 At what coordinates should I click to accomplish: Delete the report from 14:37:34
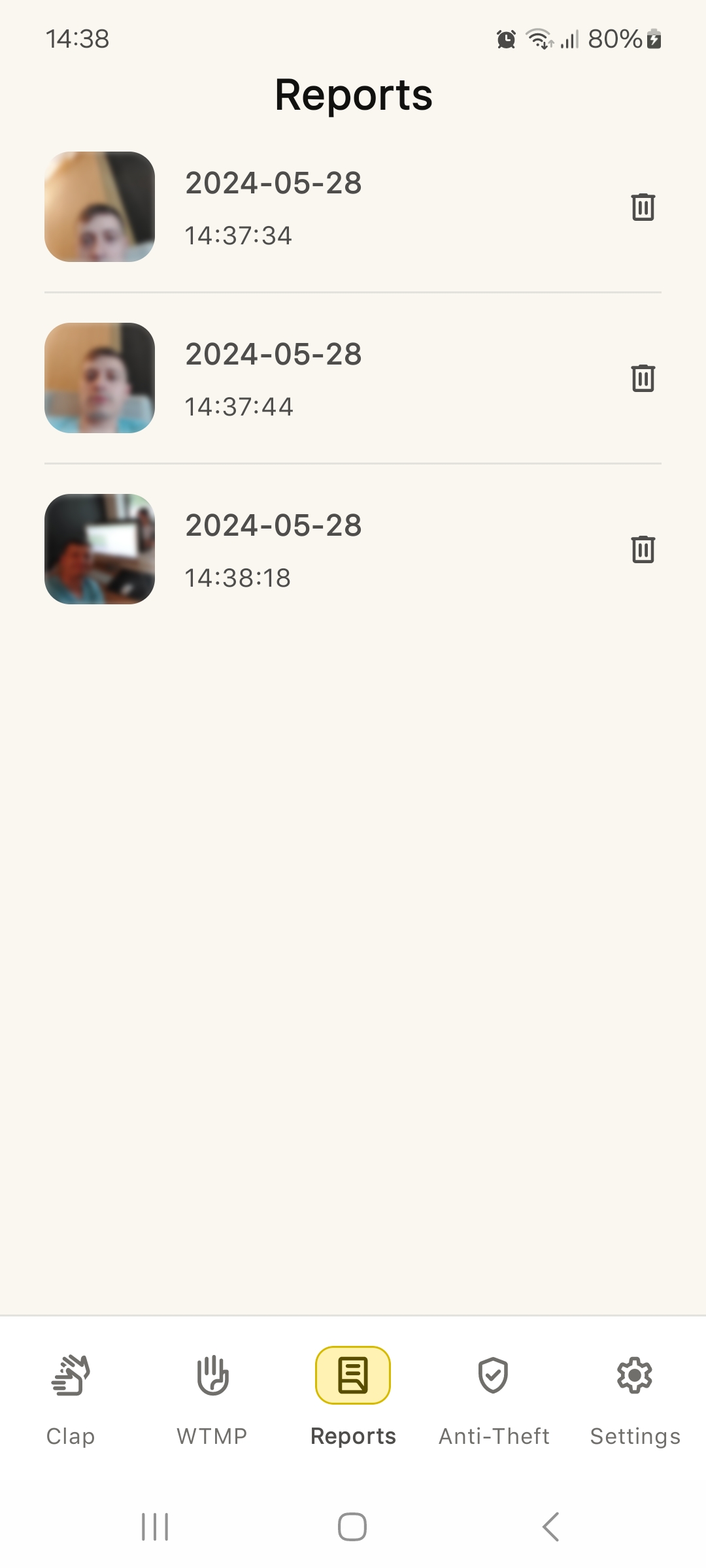coord(643,207)
